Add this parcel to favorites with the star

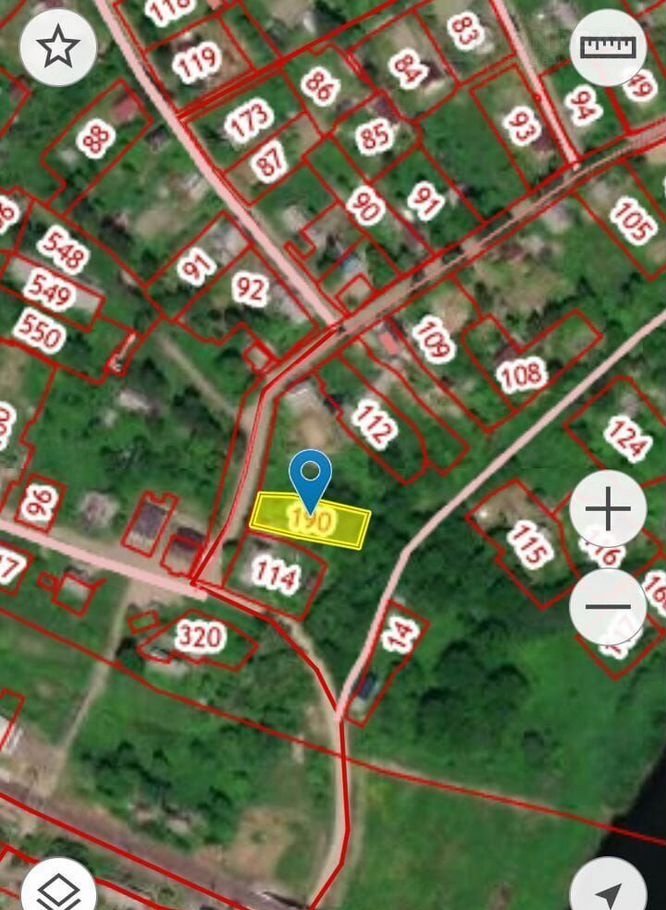tap(58, 47)
